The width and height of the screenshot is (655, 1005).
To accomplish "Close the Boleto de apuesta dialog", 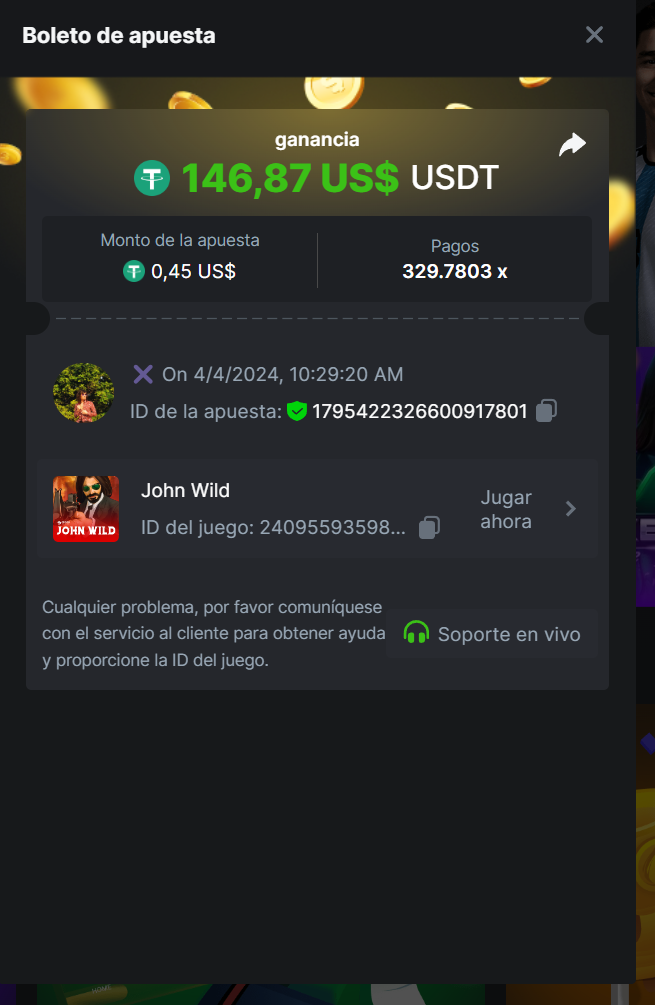I will [x=594, y=35].
